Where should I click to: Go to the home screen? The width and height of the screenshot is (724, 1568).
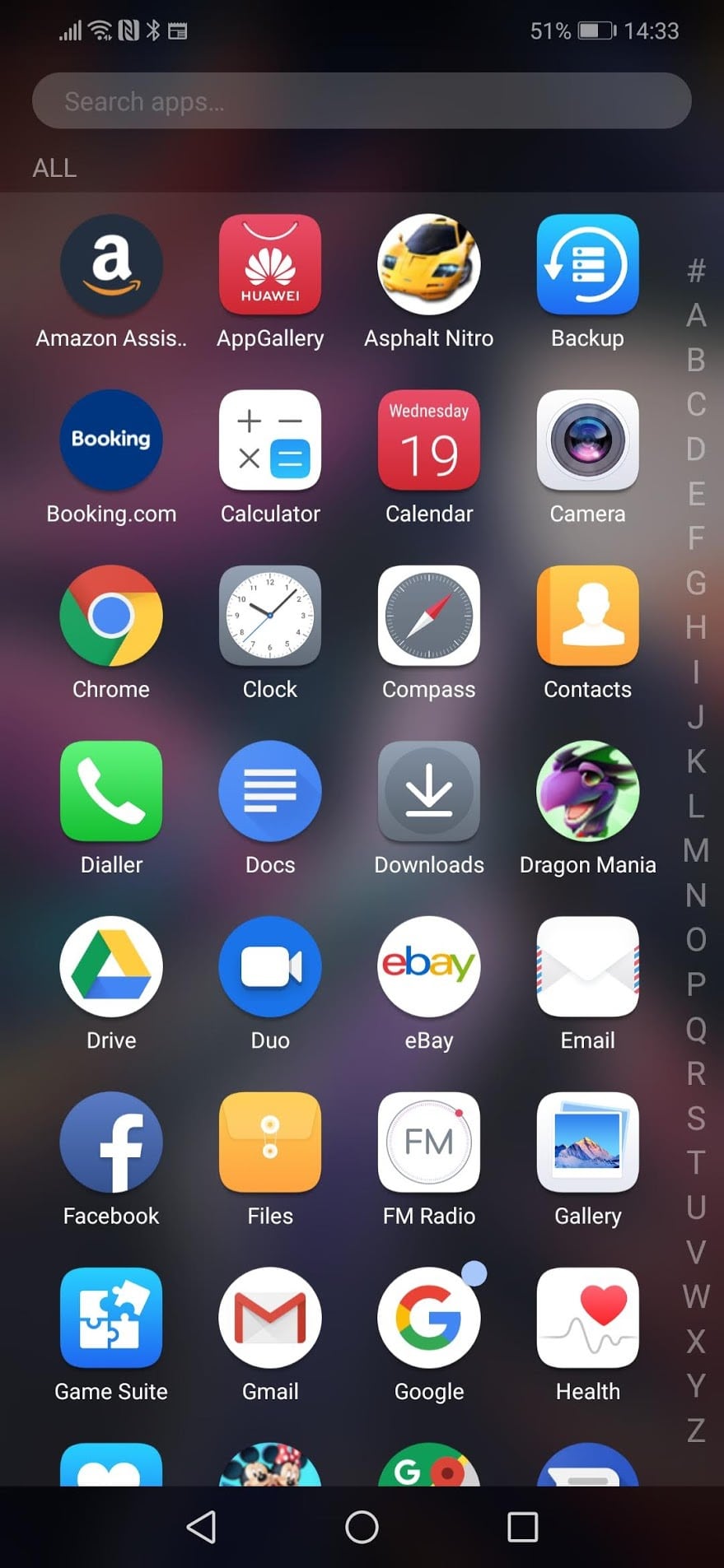362,1527
